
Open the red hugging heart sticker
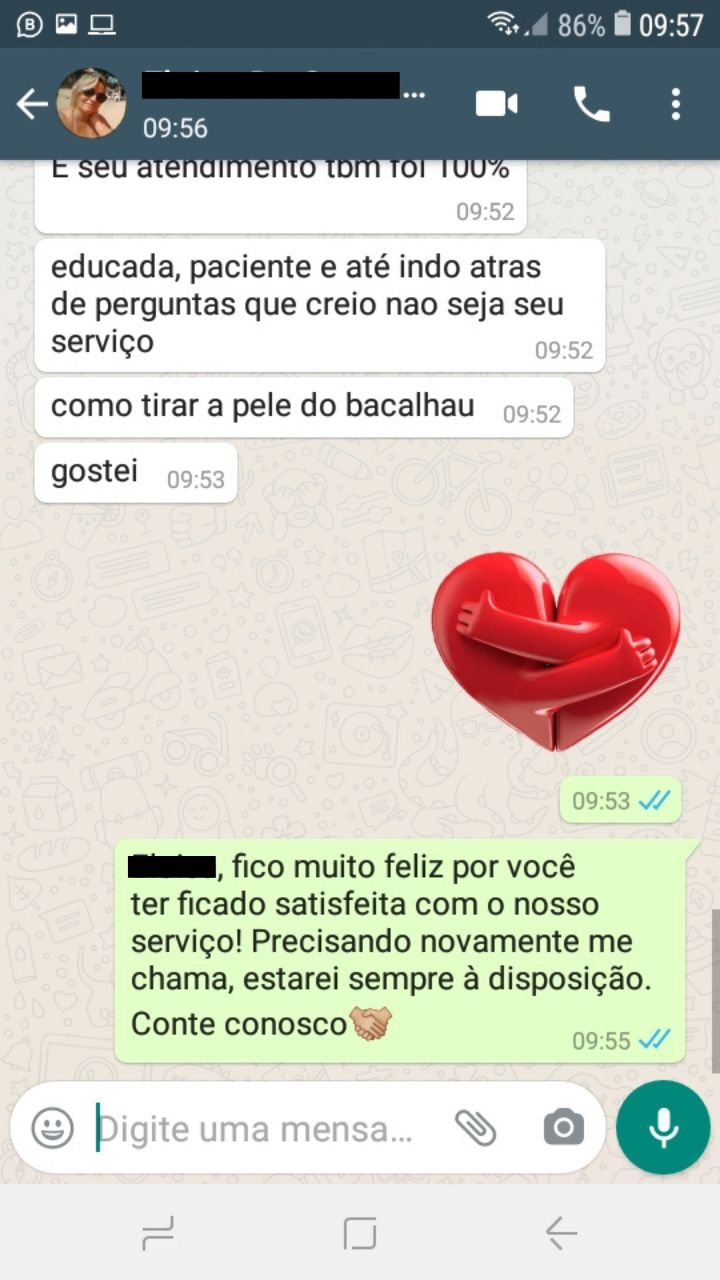pos(556,650)
